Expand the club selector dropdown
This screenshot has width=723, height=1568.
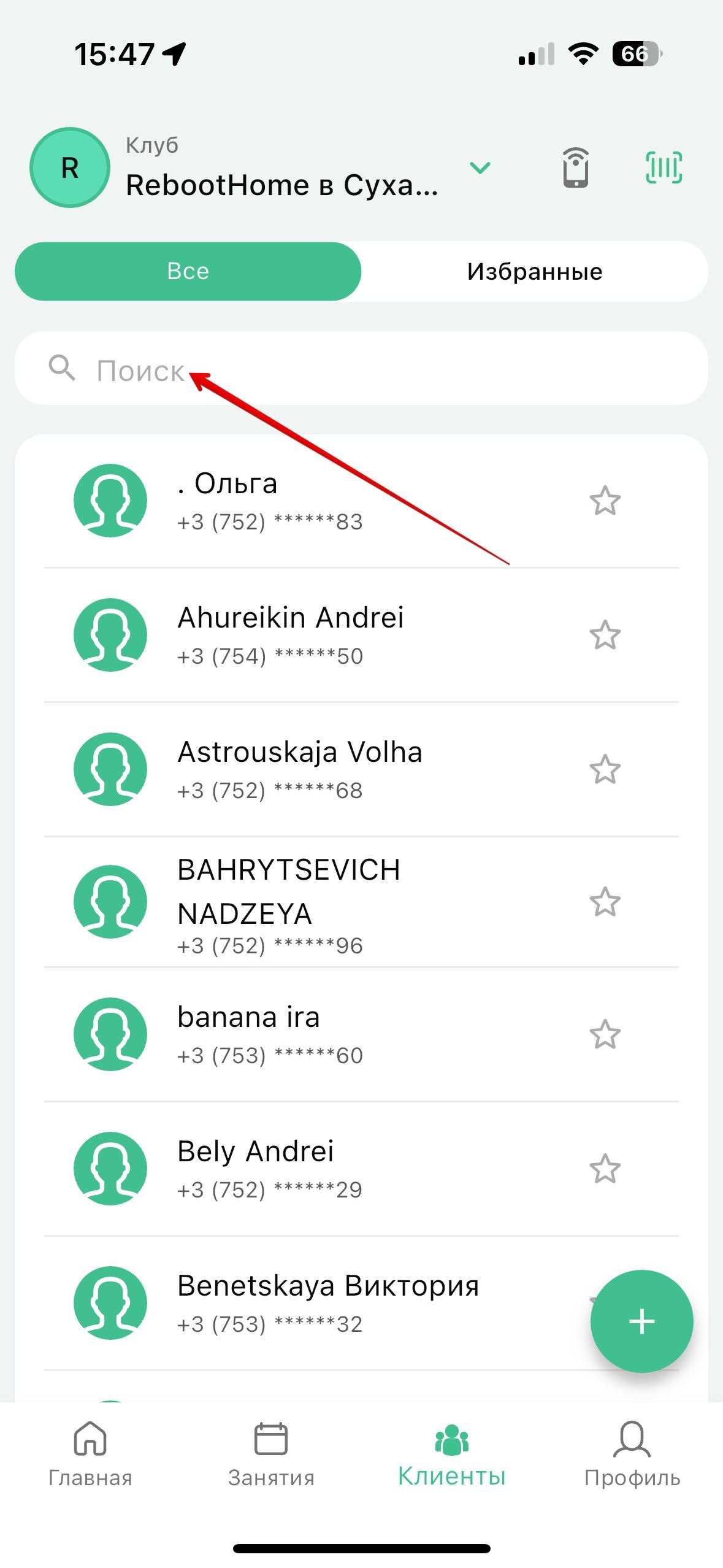click(480, 167)
